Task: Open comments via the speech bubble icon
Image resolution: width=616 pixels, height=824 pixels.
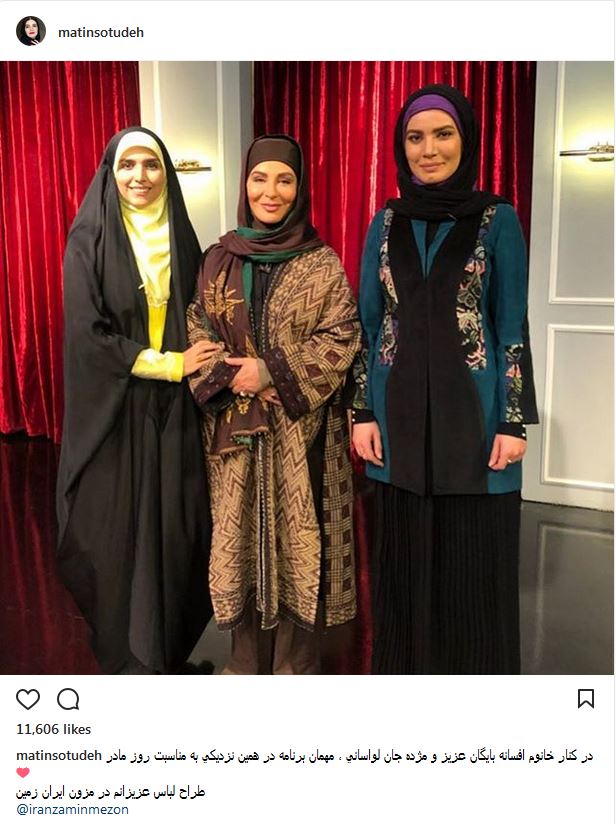Action: point(68,699)
